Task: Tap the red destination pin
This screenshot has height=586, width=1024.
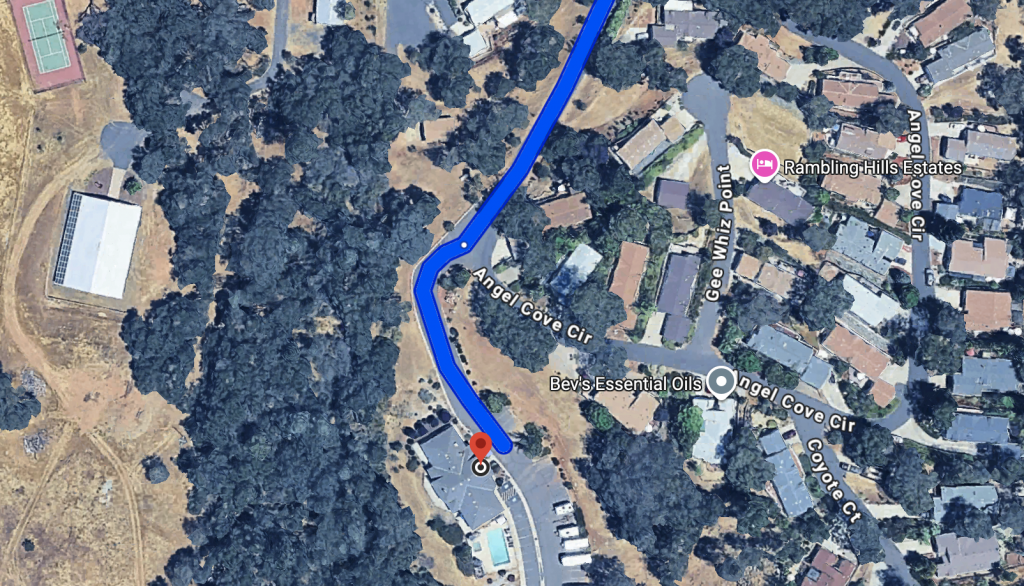Action: [x=480, y=446]
